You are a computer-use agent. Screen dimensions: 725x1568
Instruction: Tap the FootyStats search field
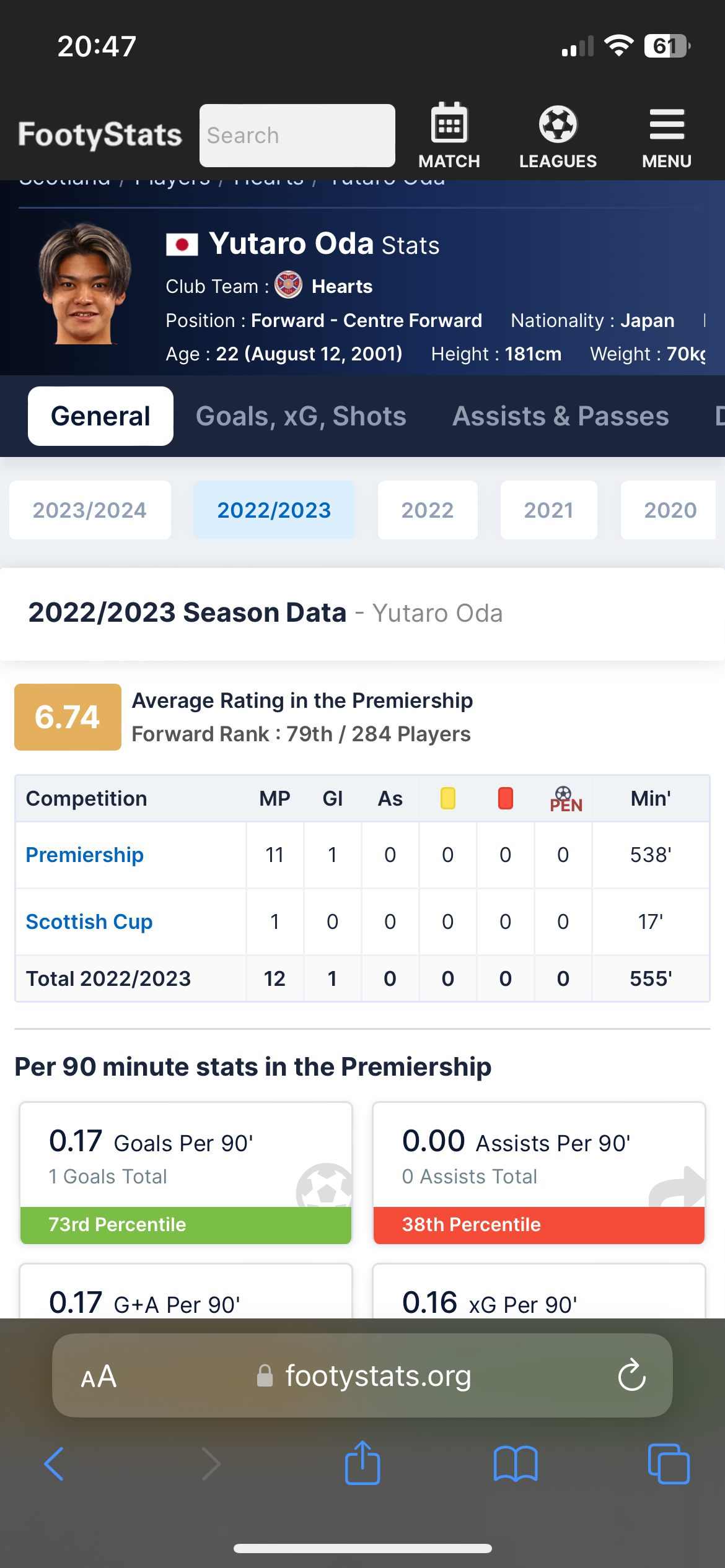(x=297, y=136)
